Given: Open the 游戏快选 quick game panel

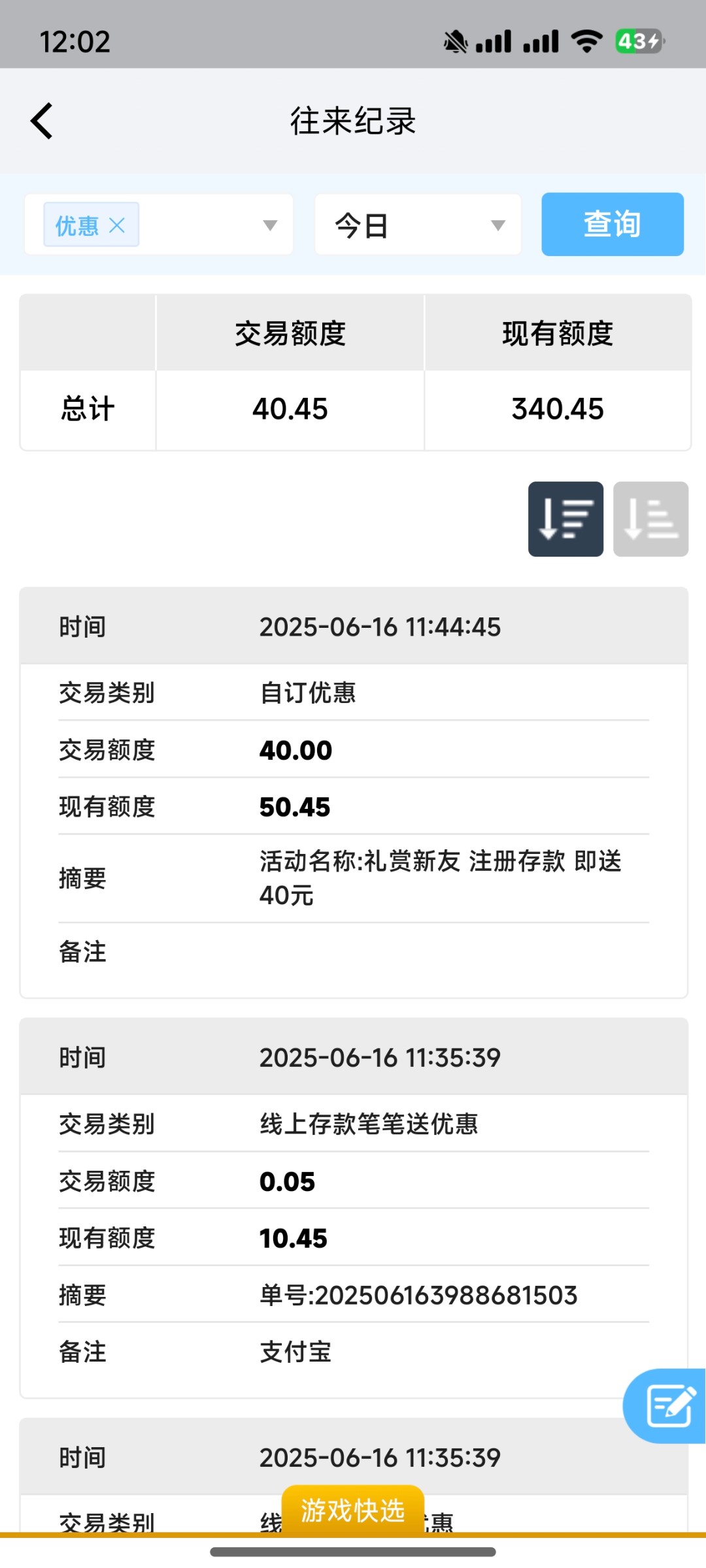Looking at the screenshot, I should point(353,1510).
